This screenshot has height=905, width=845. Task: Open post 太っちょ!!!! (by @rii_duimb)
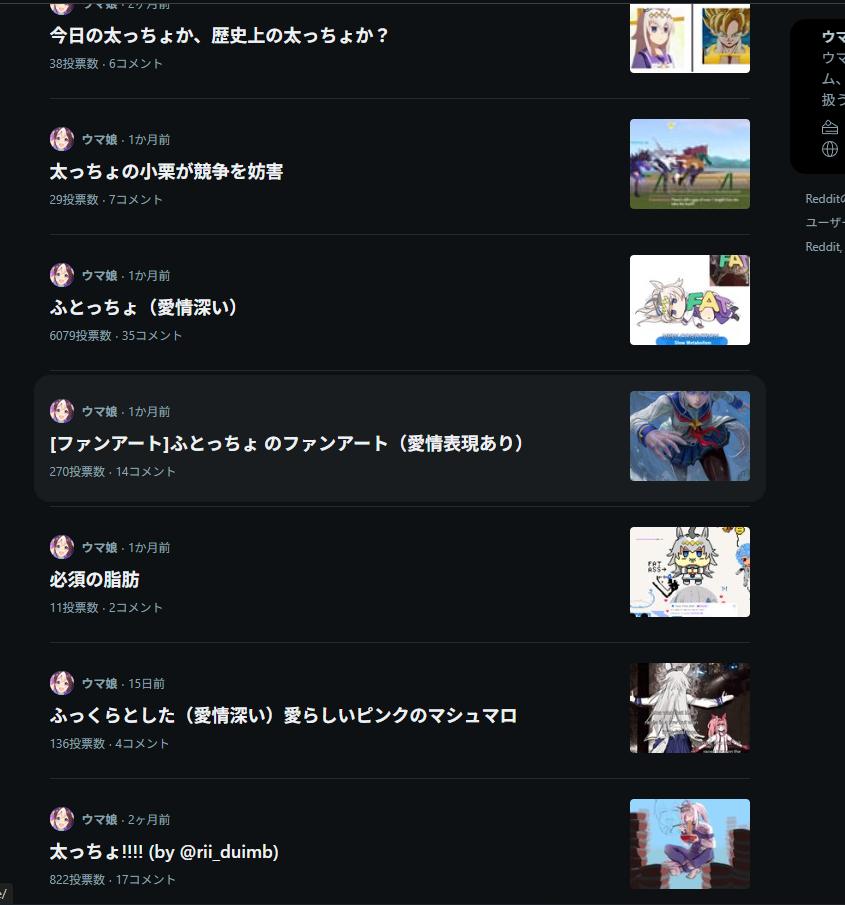(x=164, y=852)
